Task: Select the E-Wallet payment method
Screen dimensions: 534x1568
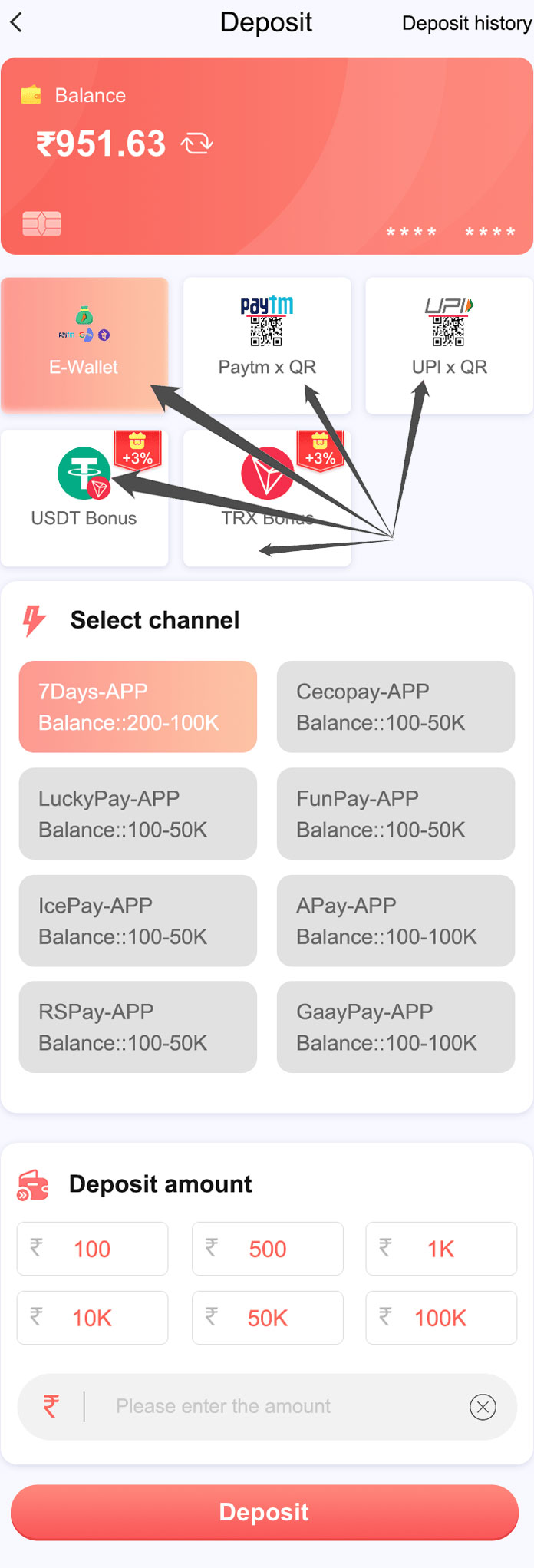Action: click(84, 345)
